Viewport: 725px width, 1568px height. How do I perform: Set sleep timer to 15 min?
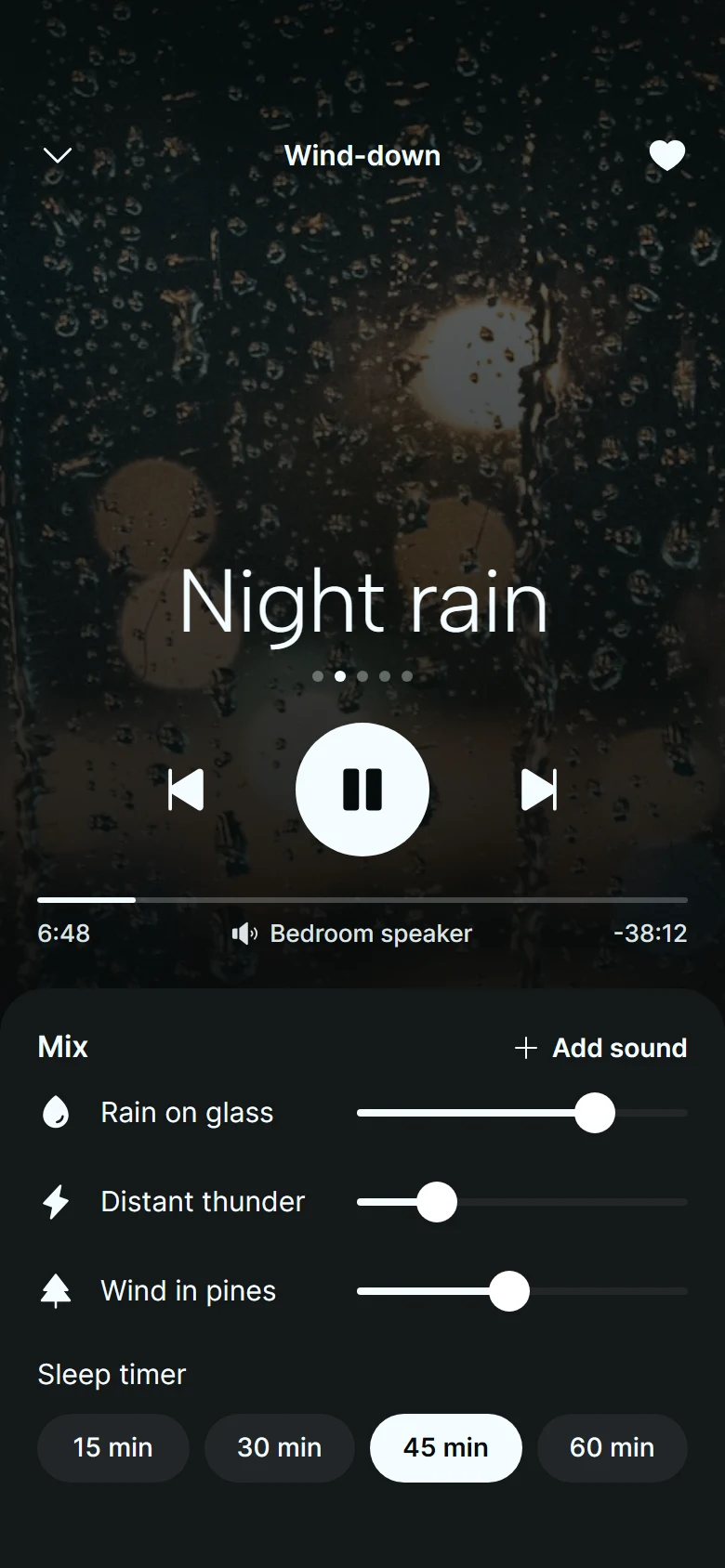tap(113, 1447)
